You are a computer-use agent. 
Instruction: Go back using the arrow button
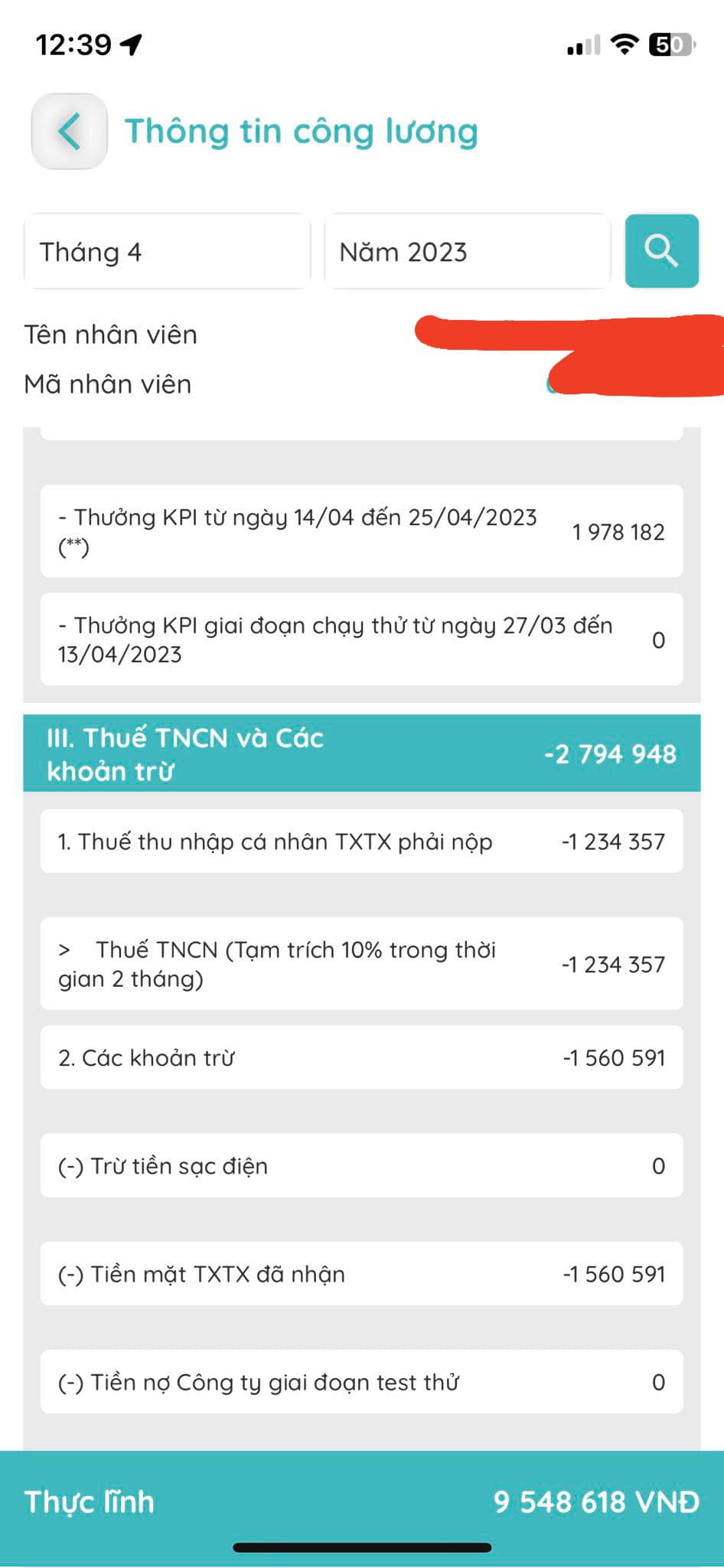(69, 132)
